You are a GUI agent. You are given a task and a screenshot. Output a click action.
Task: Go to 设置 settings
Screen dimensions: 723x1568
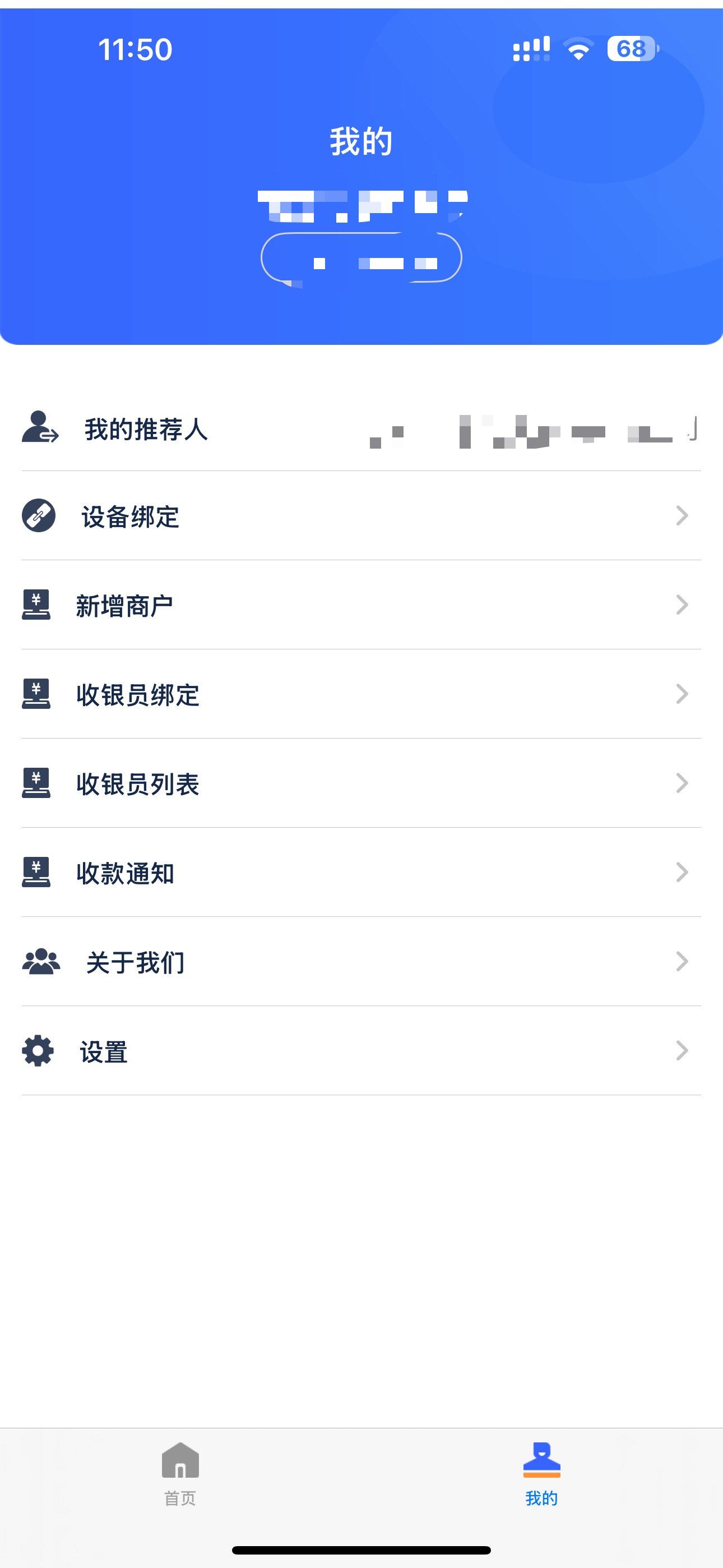(104, 1051)
